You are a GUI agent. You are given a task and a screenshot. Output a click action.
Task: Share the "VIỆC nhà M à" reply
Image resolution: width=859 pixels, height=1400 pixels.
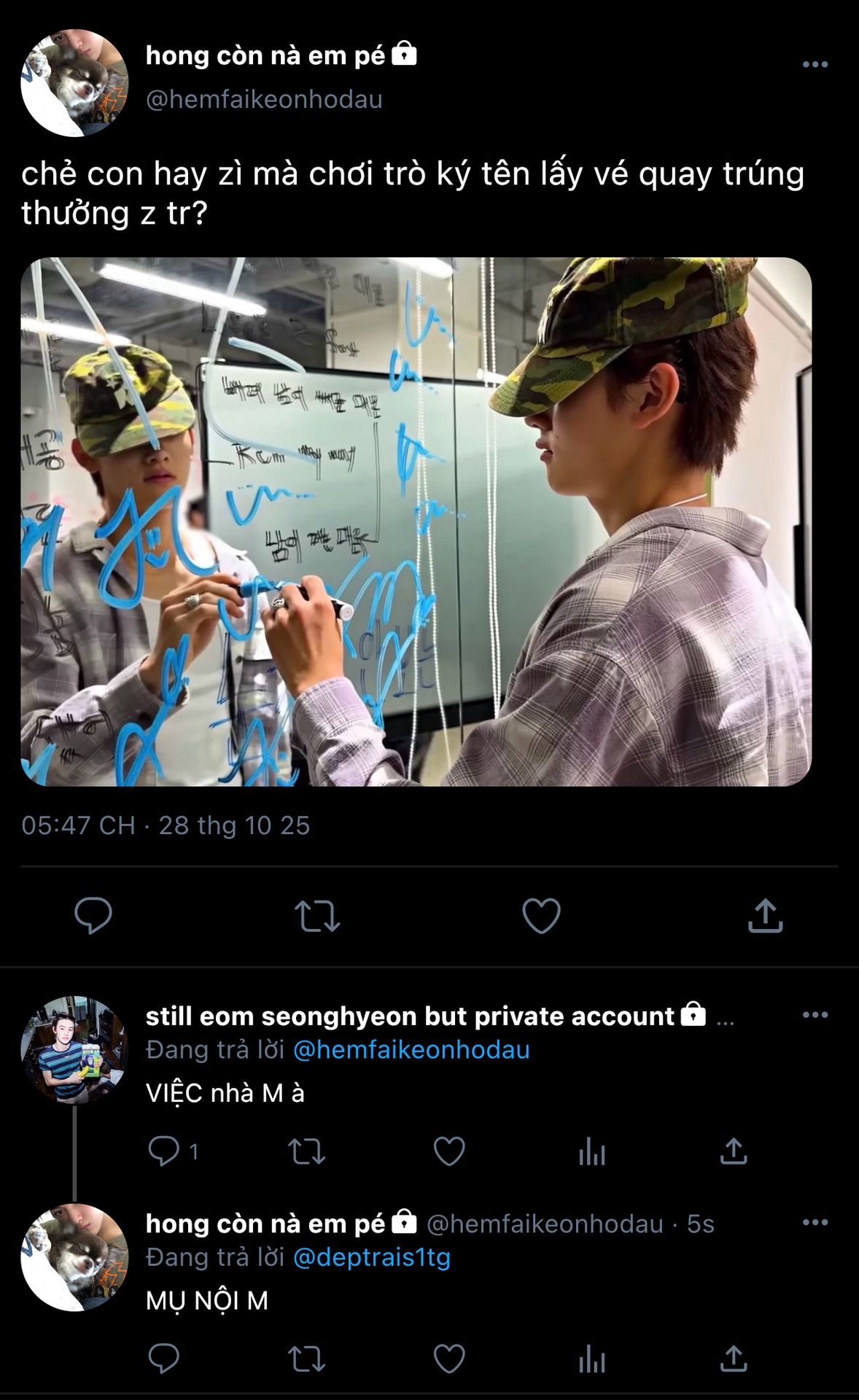coord(734,1151)
